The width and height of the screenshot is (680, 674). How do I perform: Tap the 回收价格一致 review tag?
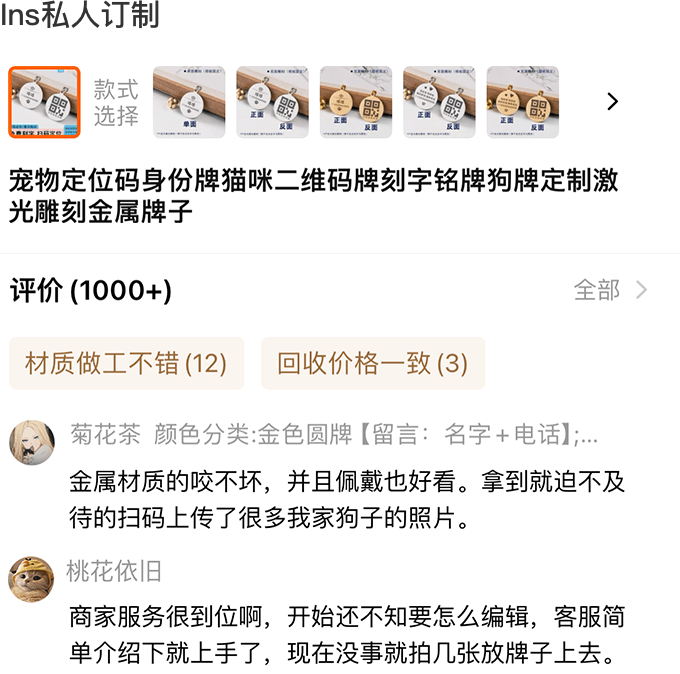(x=372, y=363)
